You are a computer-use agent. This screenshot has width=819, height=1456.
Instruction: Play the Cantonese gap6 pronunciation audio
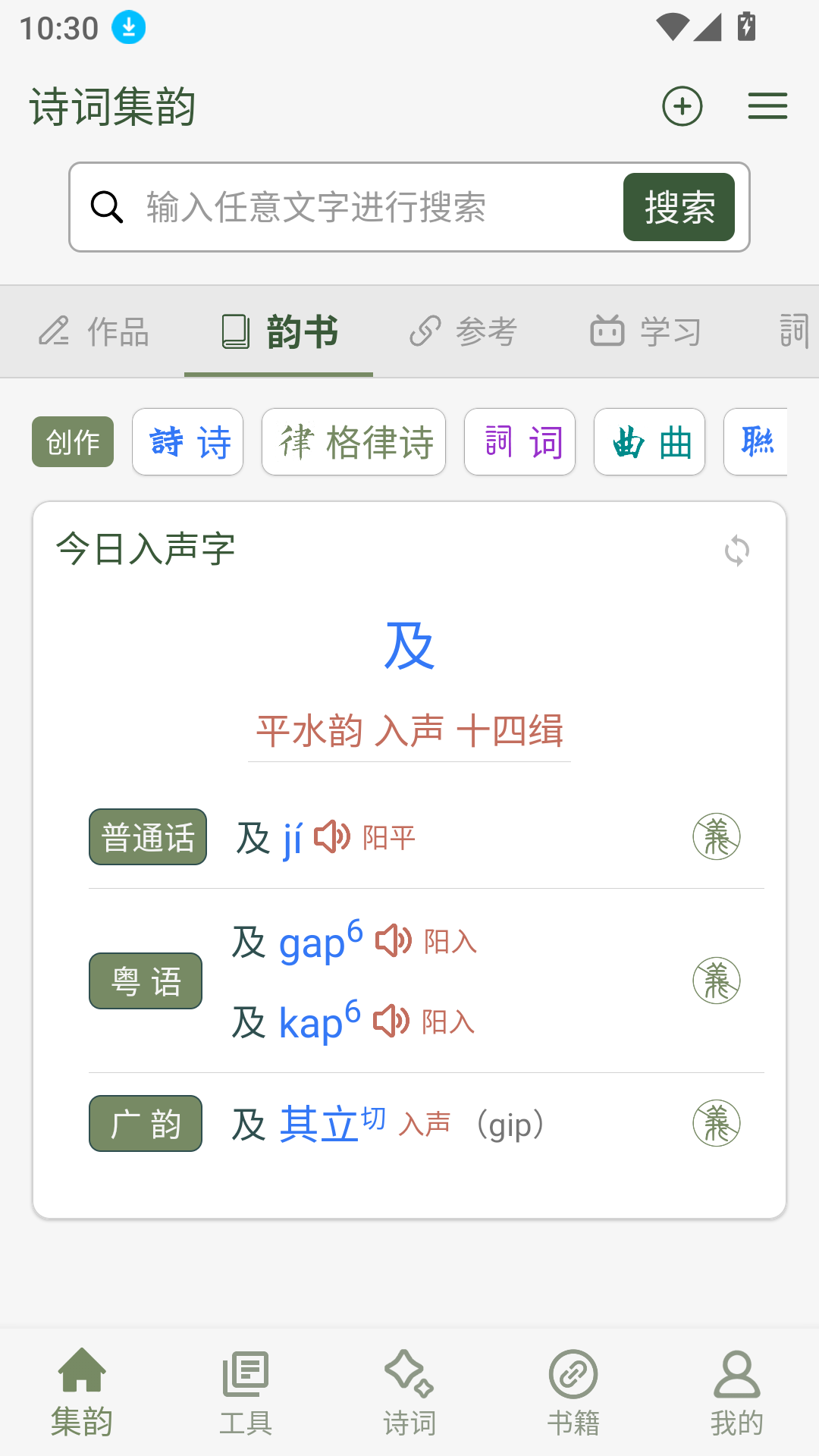pyautogui.click(x=392, y=940)
